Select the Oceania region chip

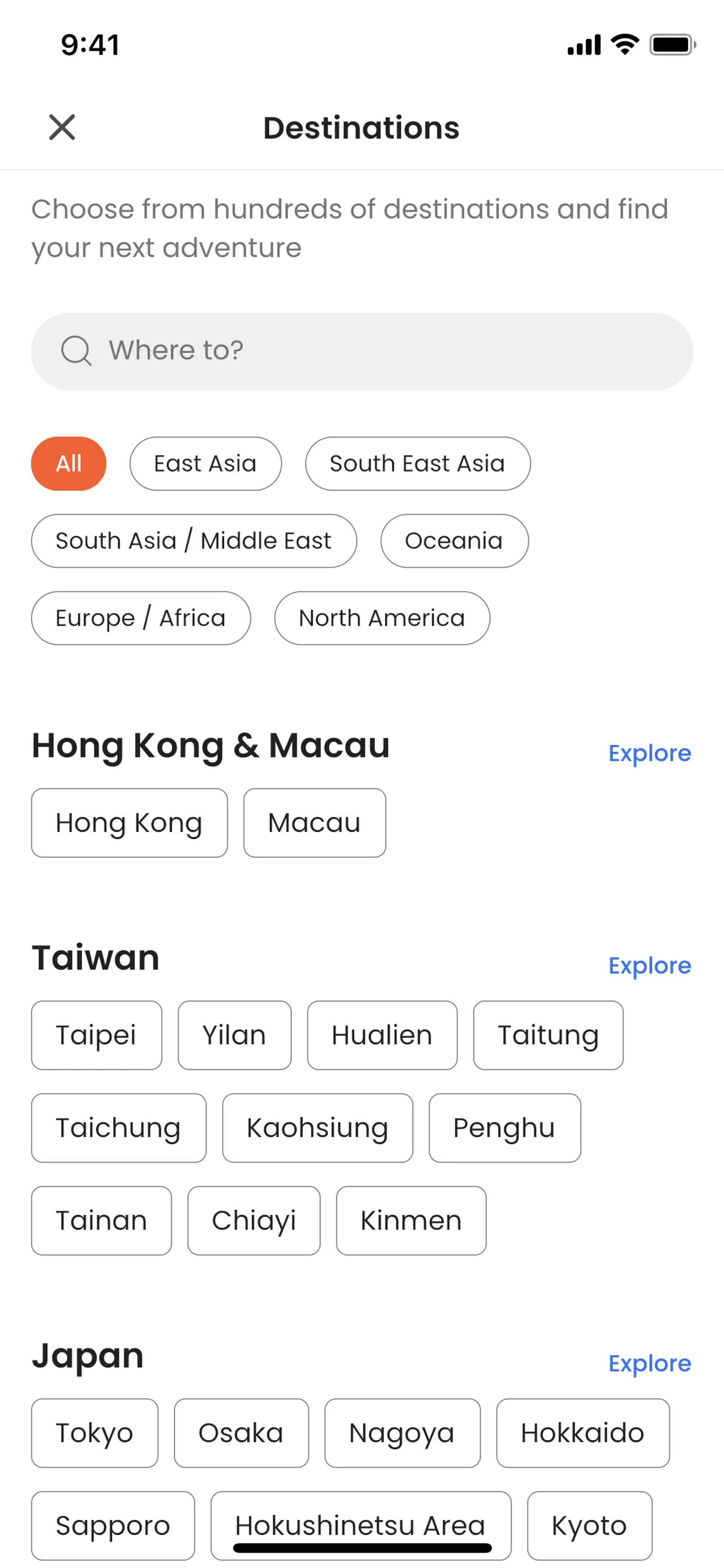click(454, 541)
